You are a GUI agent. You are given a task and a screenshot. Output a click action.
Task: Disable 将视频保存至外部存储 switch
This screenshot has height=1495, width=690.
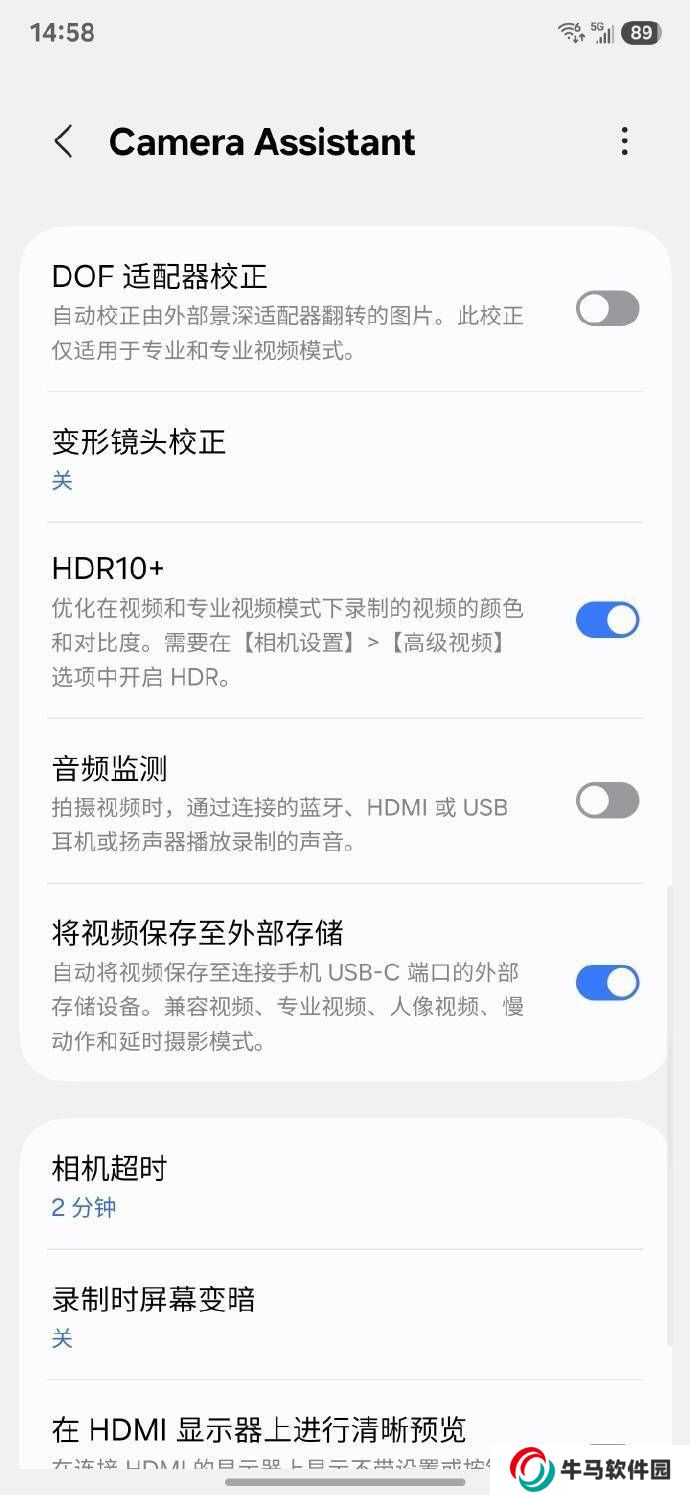pos(607,983)
